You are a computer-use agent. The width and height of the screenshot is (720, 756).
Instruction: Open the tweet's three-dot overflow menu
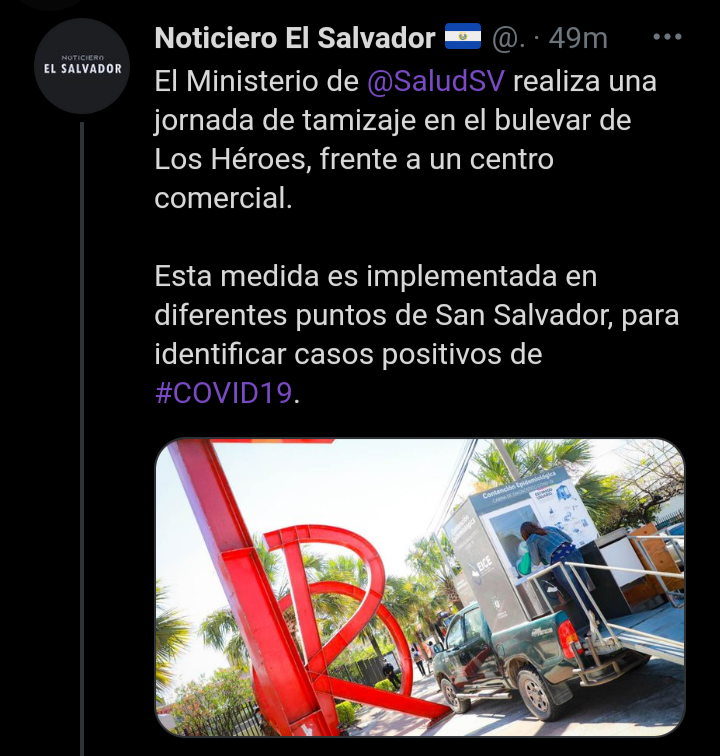pyautogui.click(x=666, y=37)
